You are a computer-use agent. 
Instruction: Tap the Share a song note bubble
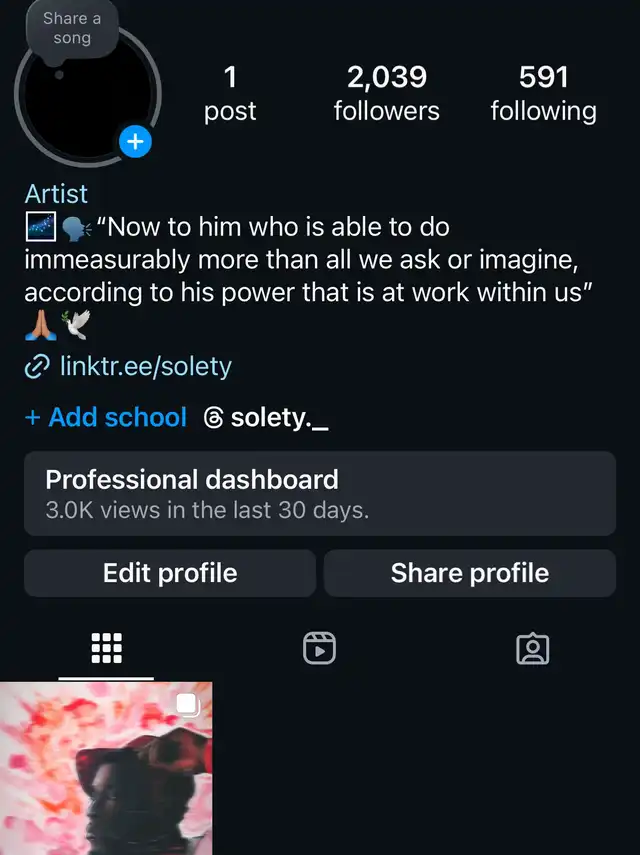(72, 28)
